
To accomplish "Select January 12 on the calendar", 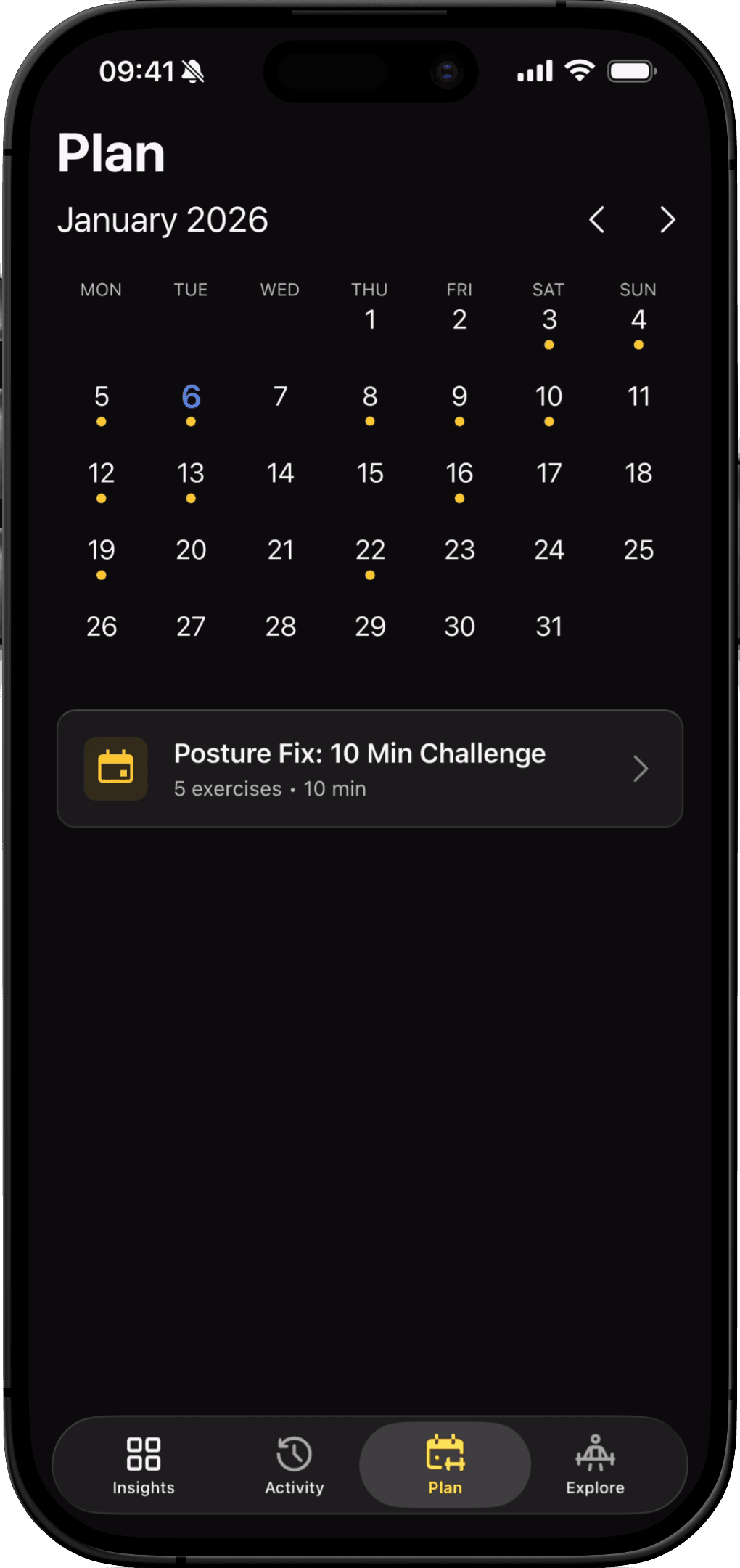I will point(102,474).
